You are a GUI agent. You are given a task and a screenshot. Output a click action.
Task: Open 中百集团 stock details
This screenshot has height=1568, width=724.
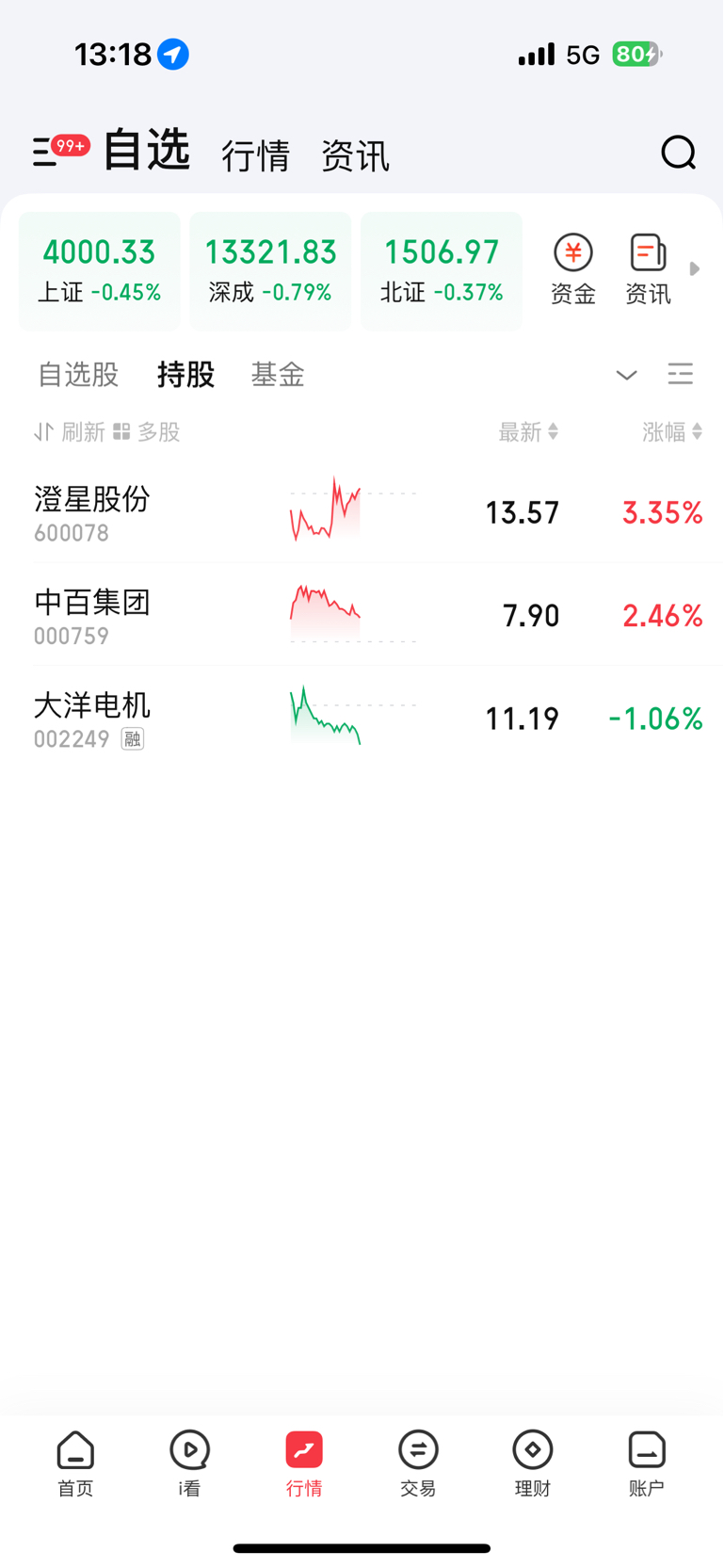click(368, 615)
